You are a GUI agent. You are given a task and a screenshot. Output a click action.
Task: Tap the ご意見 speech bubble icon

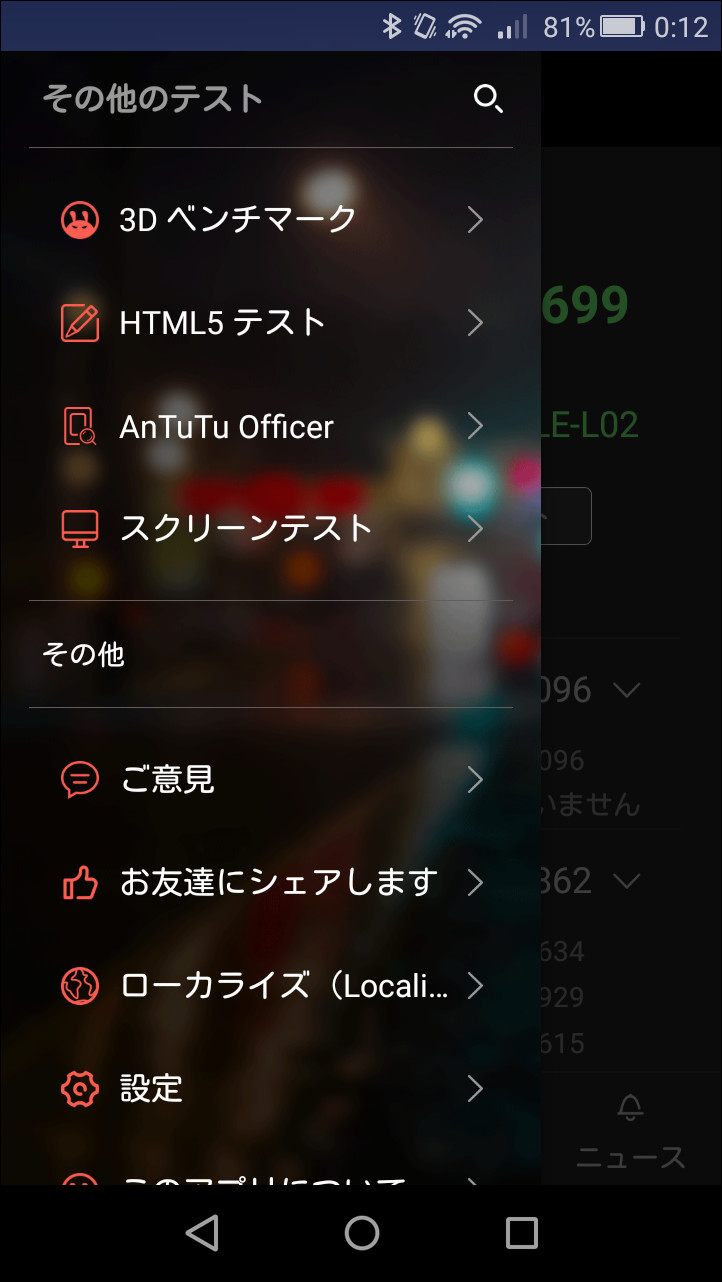(80, 779)
